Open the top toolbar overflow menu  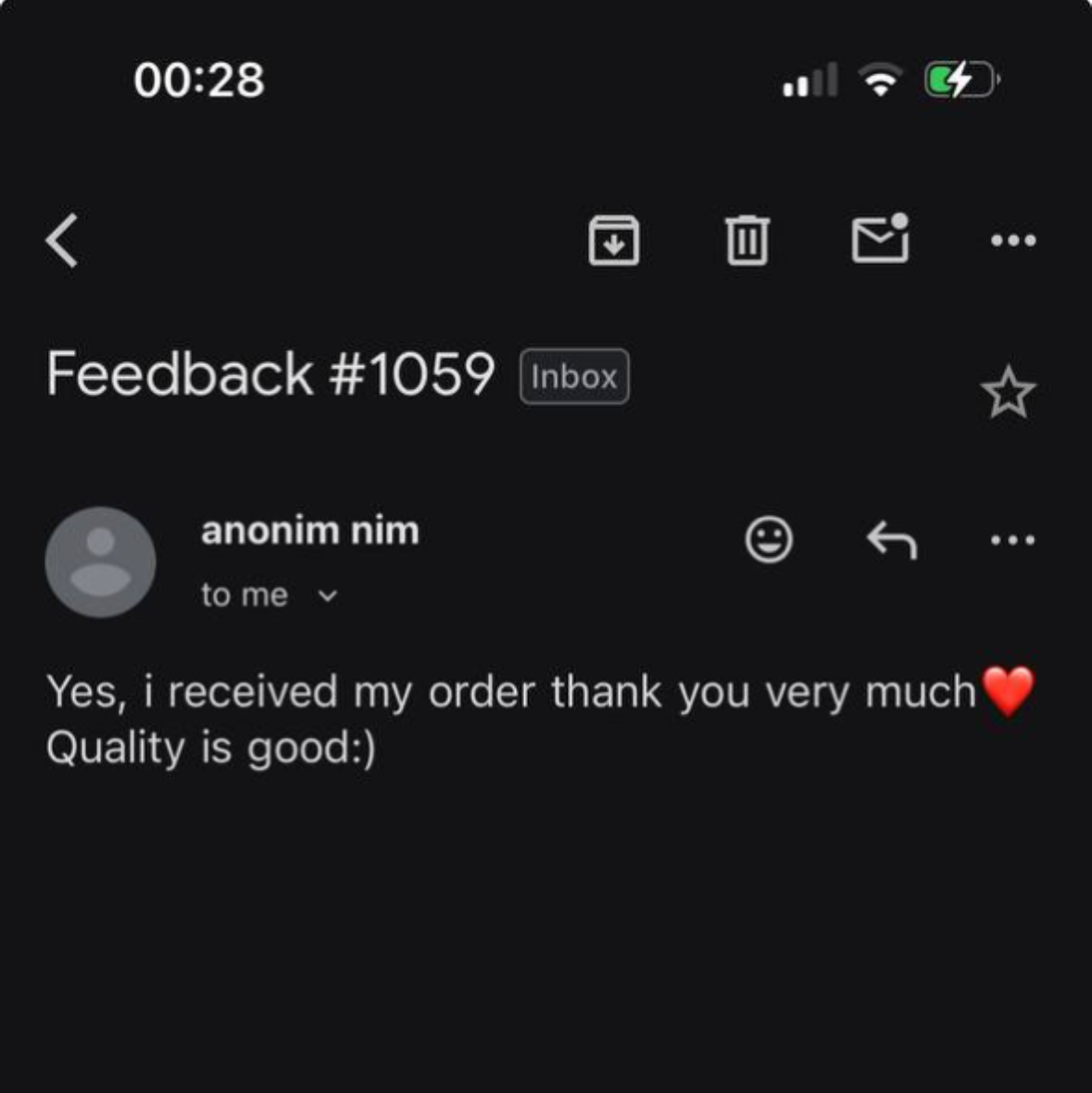[x=1012, y=241]
